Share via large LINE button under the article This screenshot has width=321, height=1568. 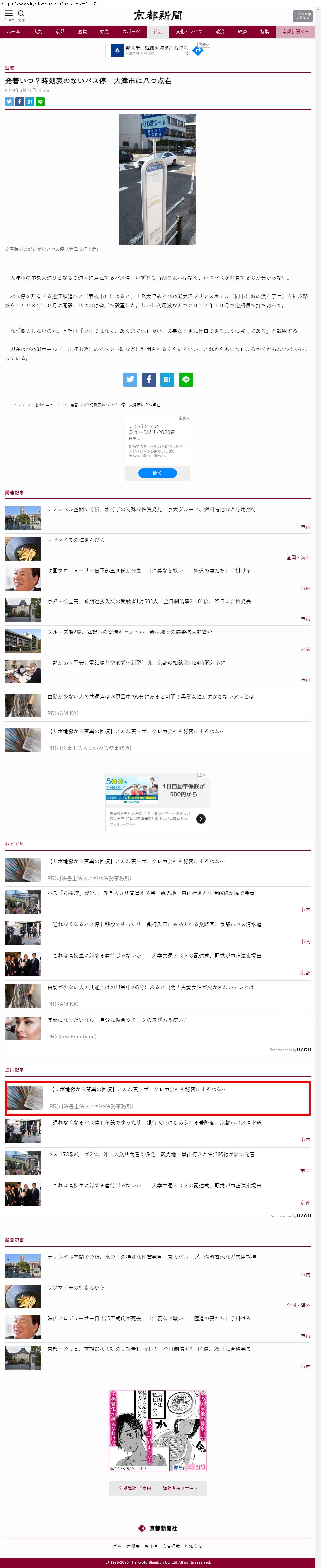point(186,379)
